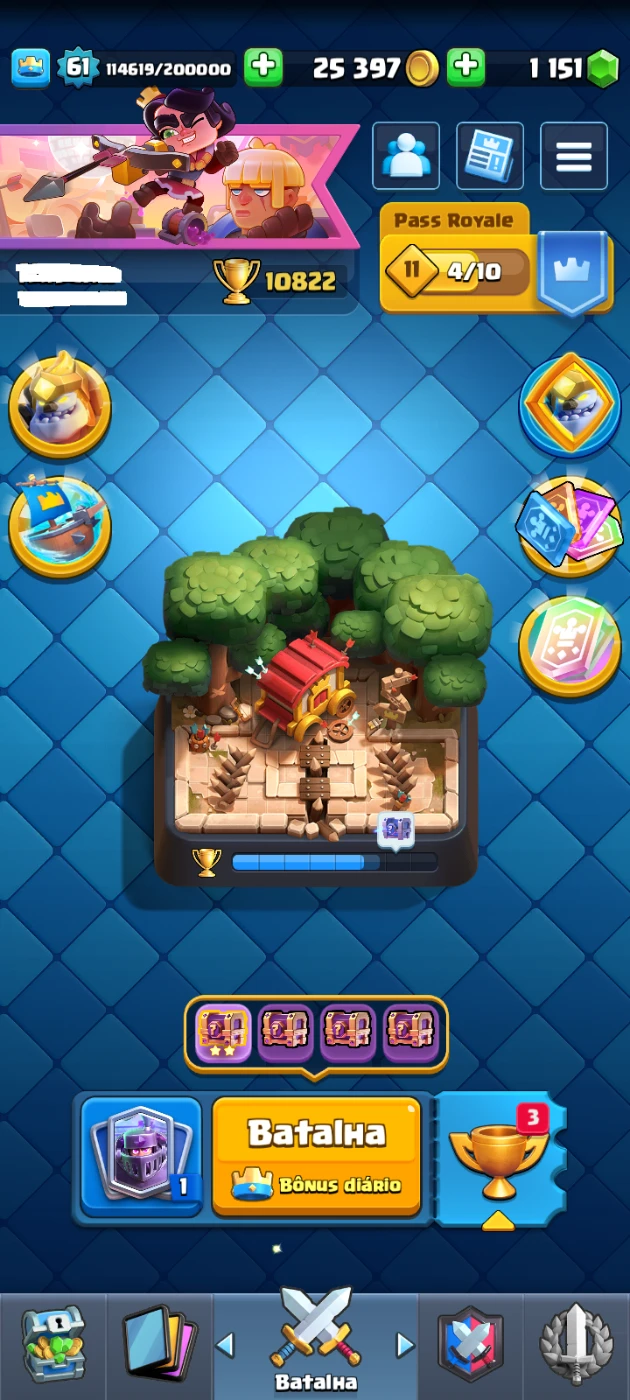630x1400 pixels.
Task: Open the friends and social icon
Action: (406, 156)
